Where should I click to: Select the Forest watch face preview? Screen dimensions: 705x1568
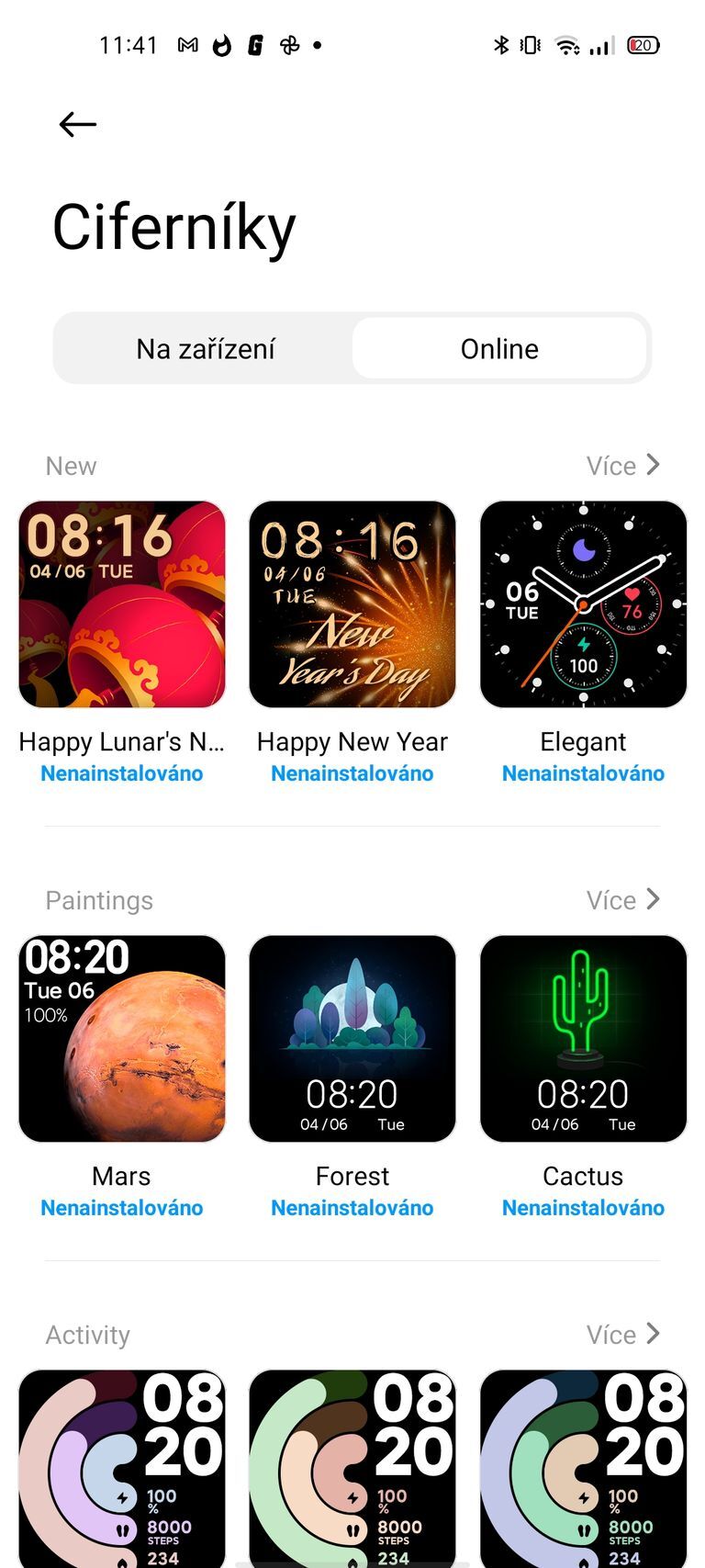tap(352, 1038)
